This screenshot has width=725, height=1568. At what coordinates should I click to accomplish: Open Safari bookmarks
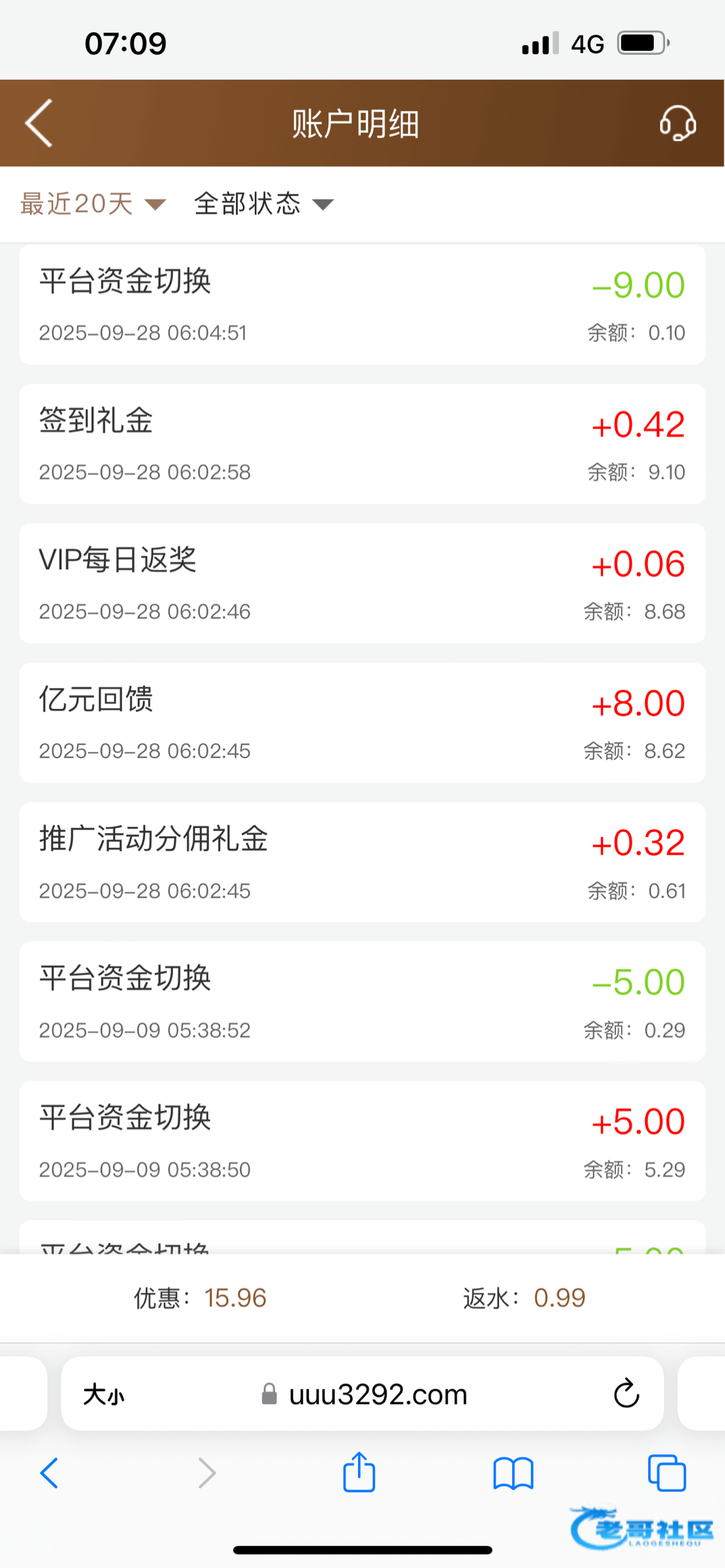513,1474
